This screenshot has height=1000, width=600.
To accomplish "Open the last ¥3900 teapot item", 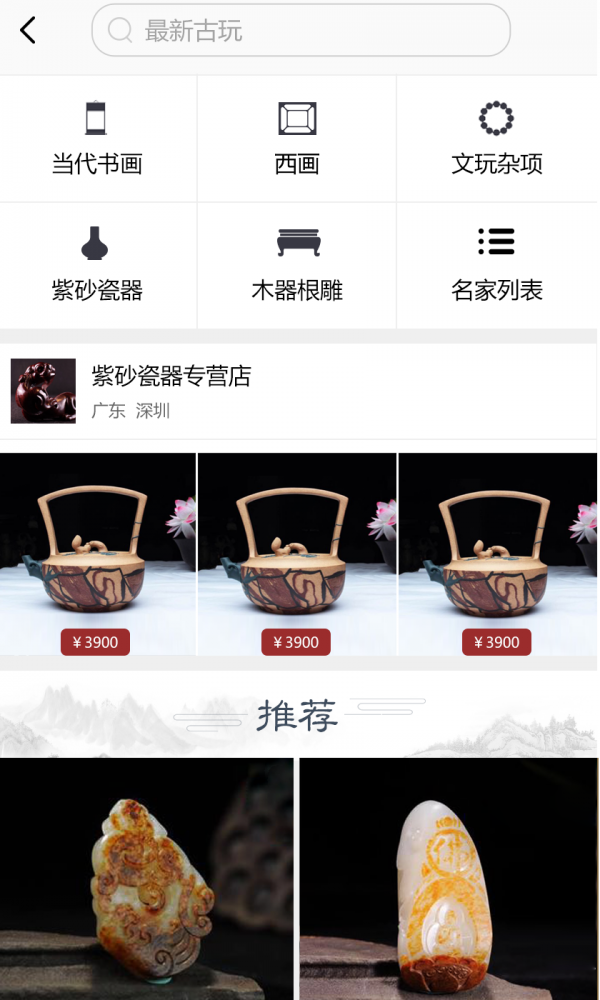I will pos(497,553).
